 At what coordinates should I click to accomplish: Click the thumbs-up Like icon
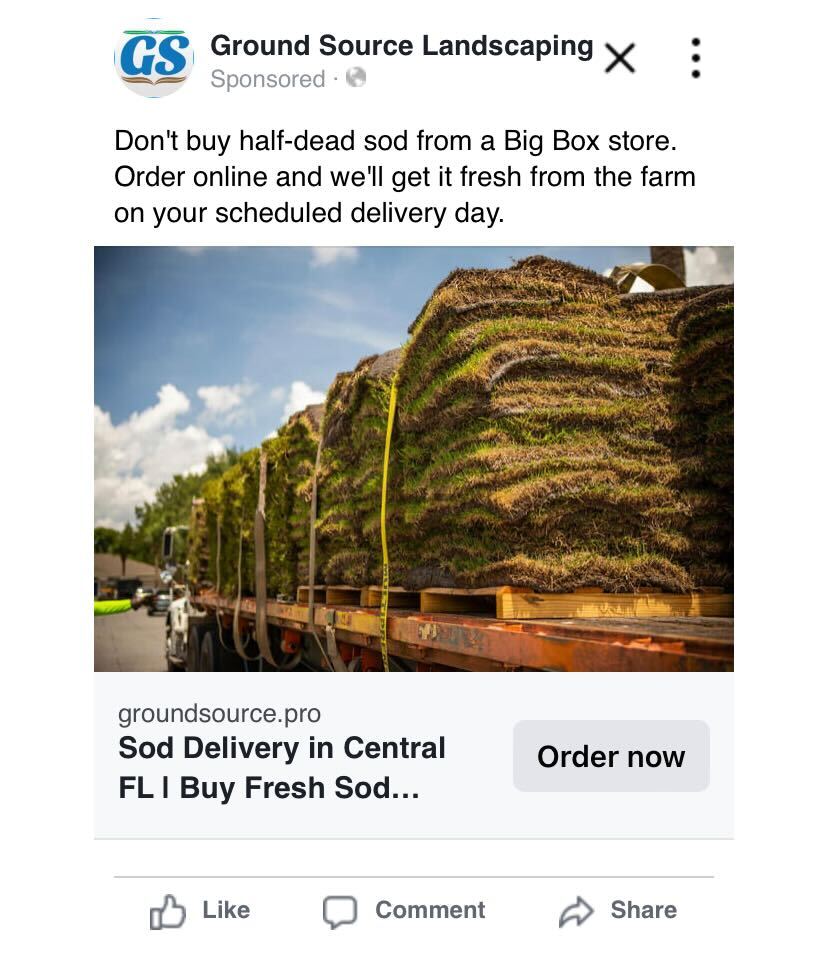pyautogui.click(x=169, y=910)
